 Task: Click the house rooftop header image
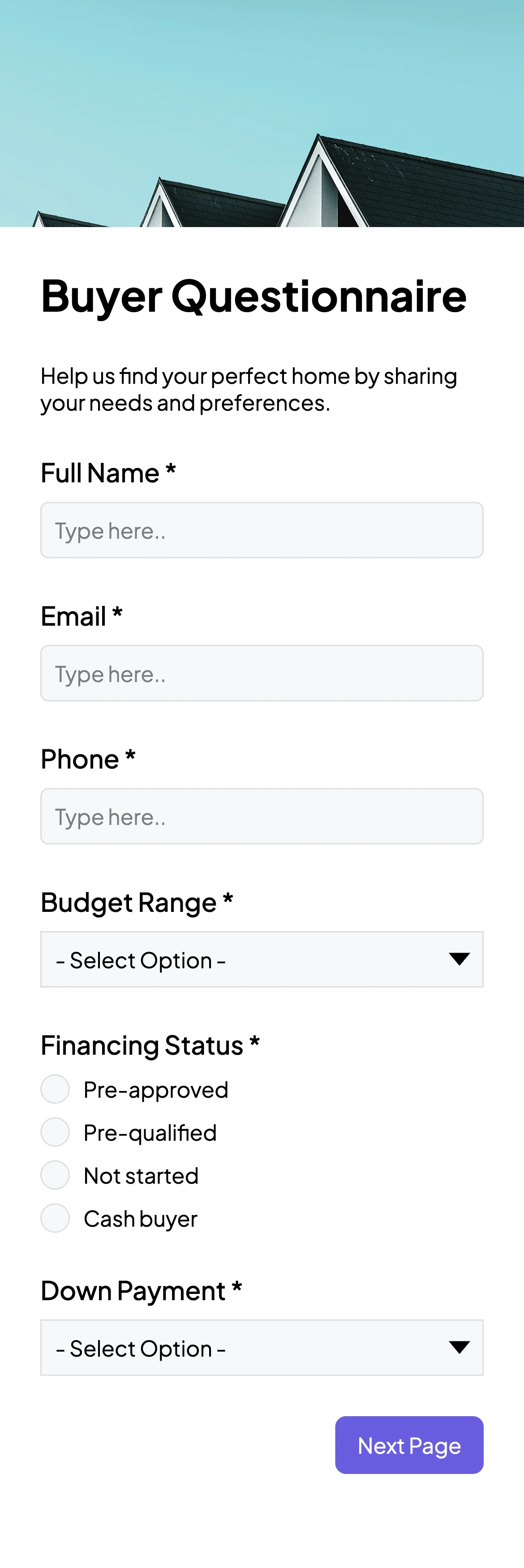point(262,112)
